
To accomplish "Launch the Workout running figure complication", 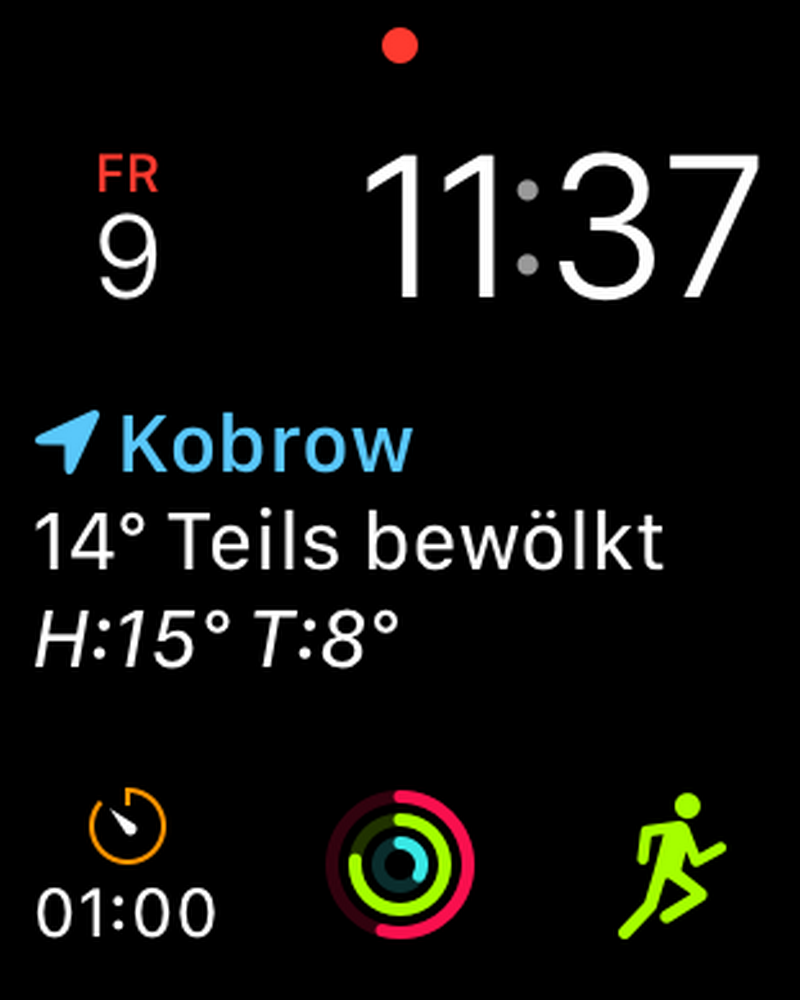I will [x=672, y=865].
